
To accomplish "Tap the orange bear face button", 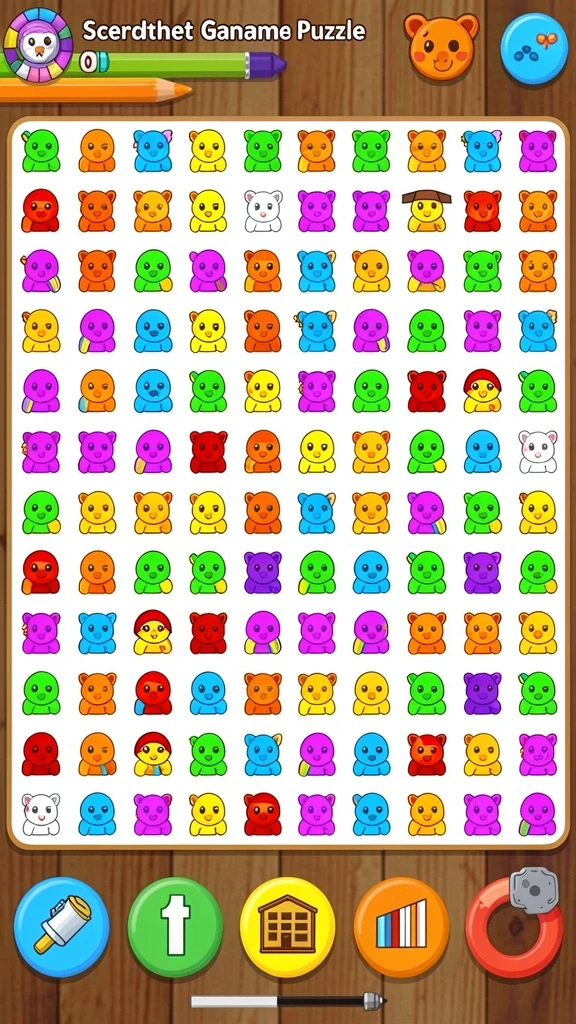I will [441, 46].
